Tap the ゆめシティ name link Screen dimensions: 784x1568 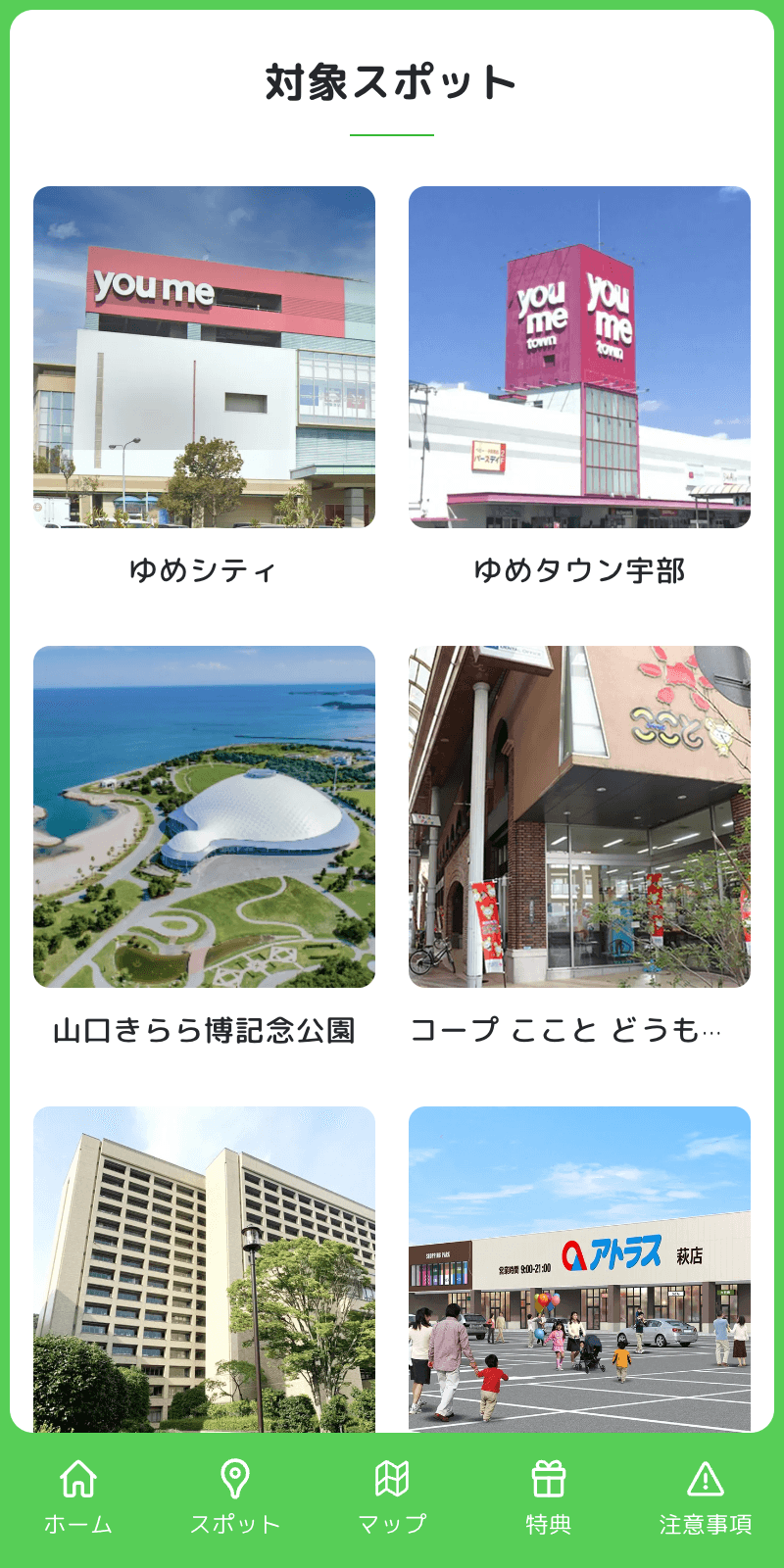205,566
